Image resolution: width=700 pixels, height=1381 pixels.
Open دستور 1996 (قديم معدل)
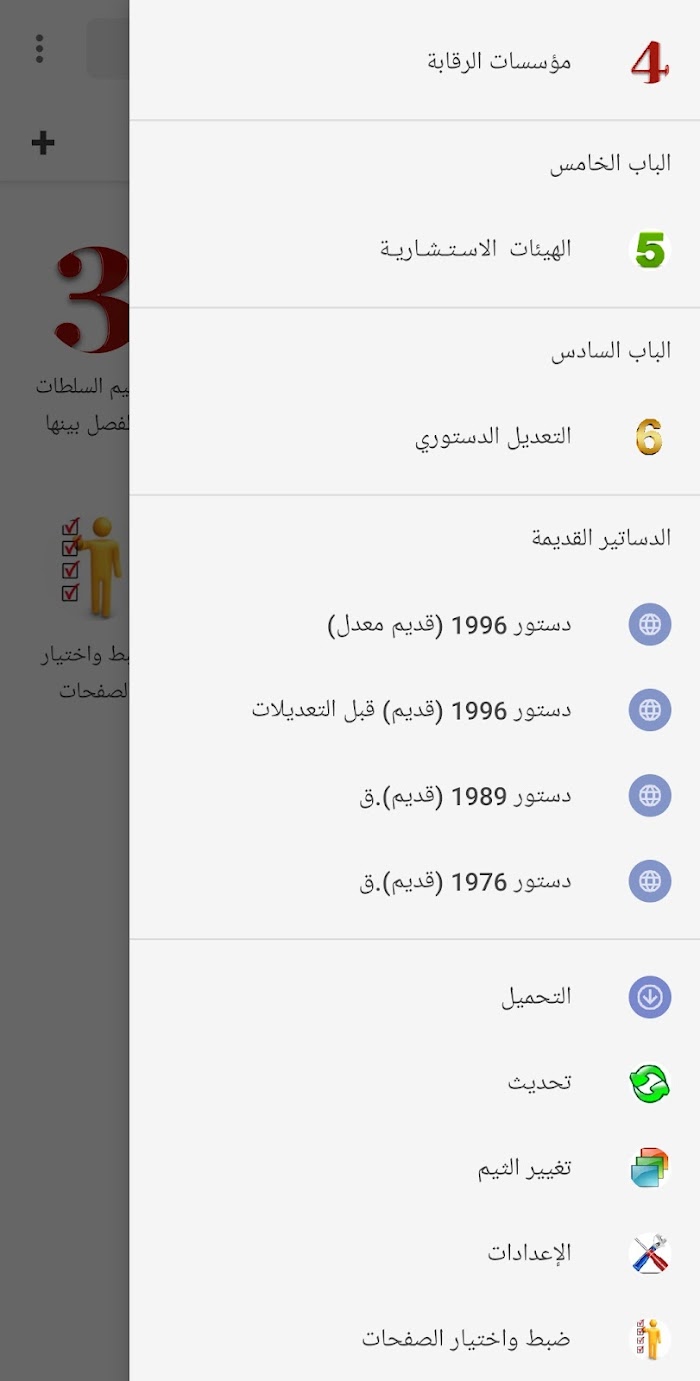[415, 625]
